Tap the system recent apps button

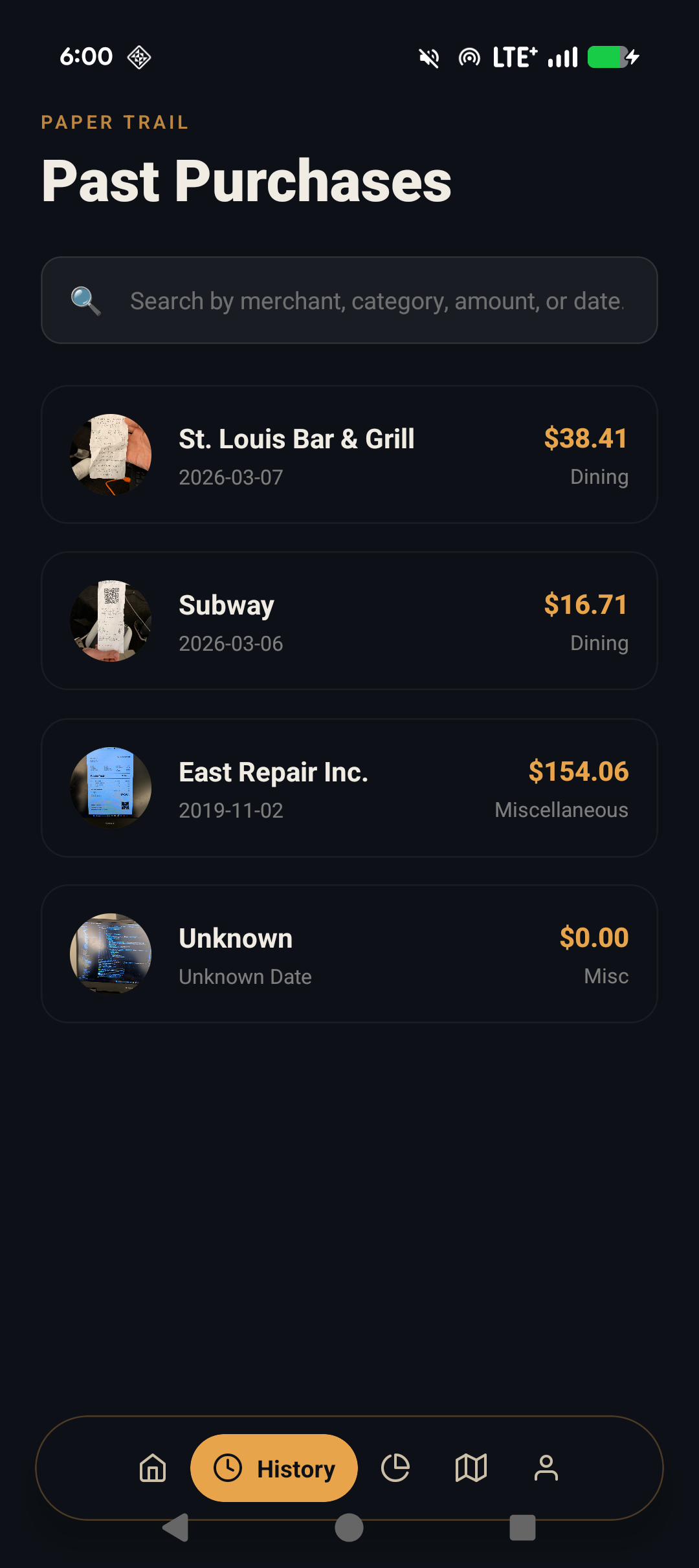522,1528
